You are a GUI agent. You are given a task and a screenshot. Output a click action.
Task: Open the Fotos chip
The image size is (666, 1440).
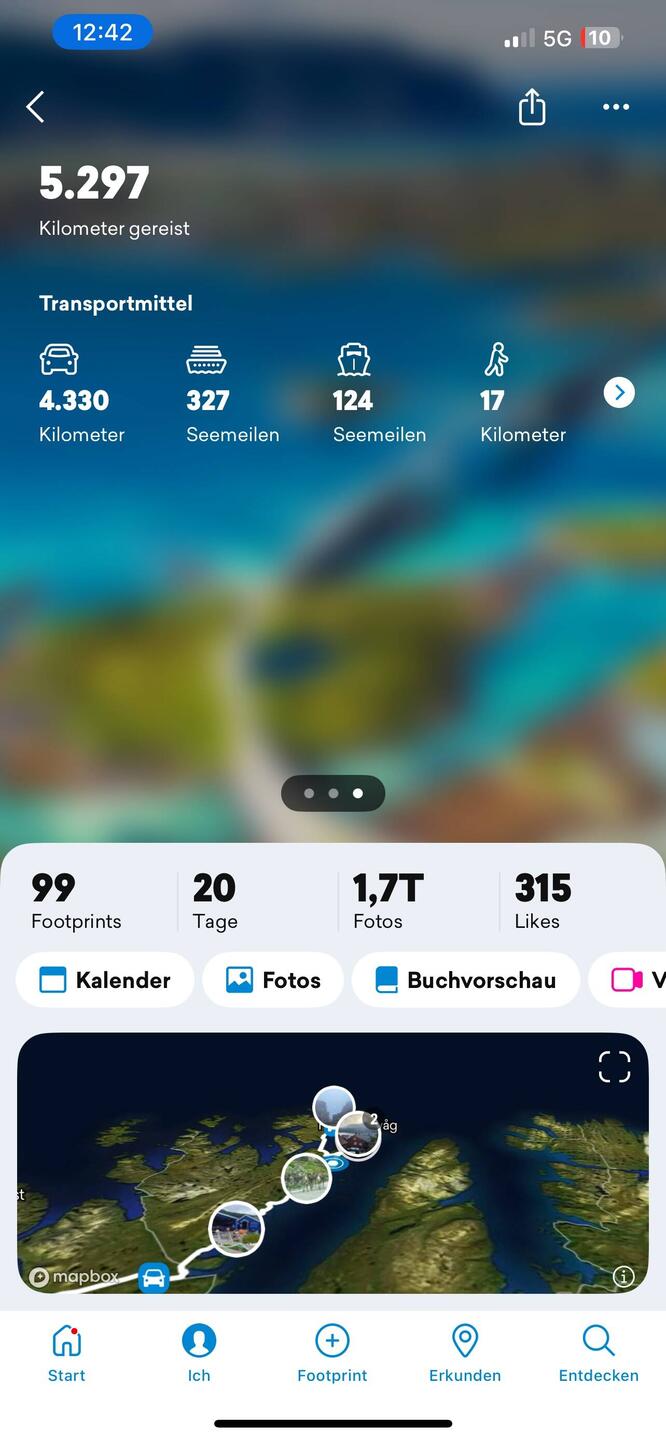click(x=273, y=980)
